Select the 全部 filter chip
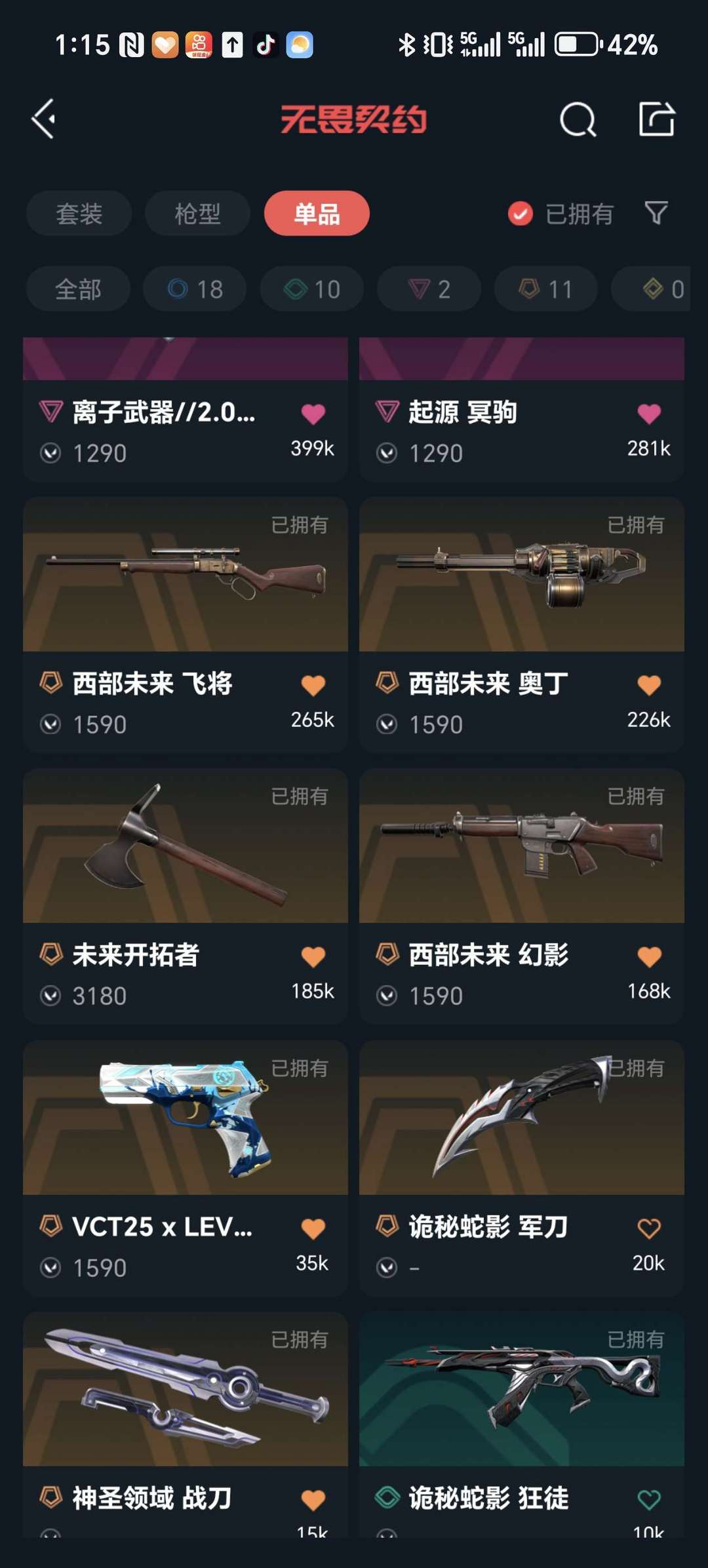Image resolution: width=708 pixels, height=1568 pixels. point(78,288)
